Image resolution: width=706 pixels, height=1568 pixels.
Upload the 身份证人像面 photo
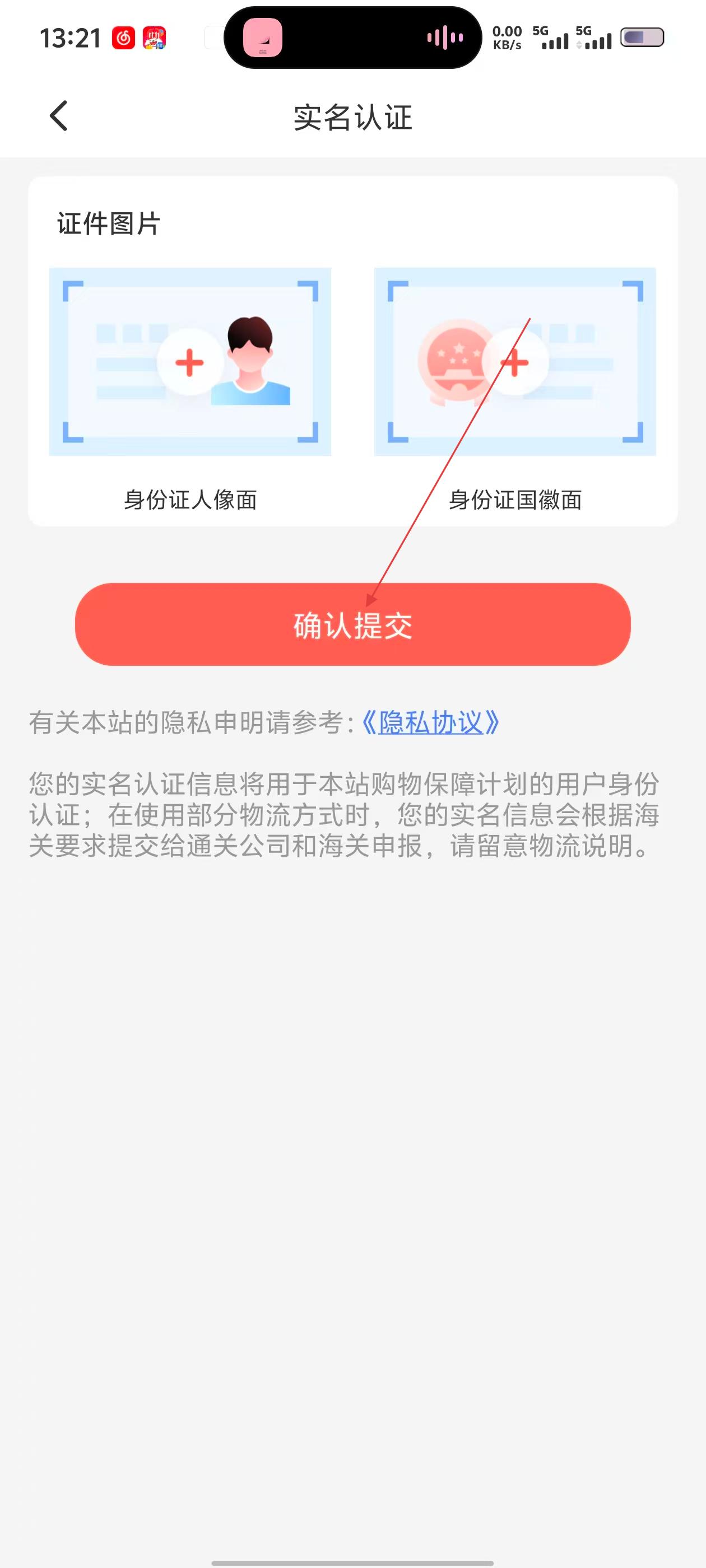pyautogui.click(x=189, y=362)
